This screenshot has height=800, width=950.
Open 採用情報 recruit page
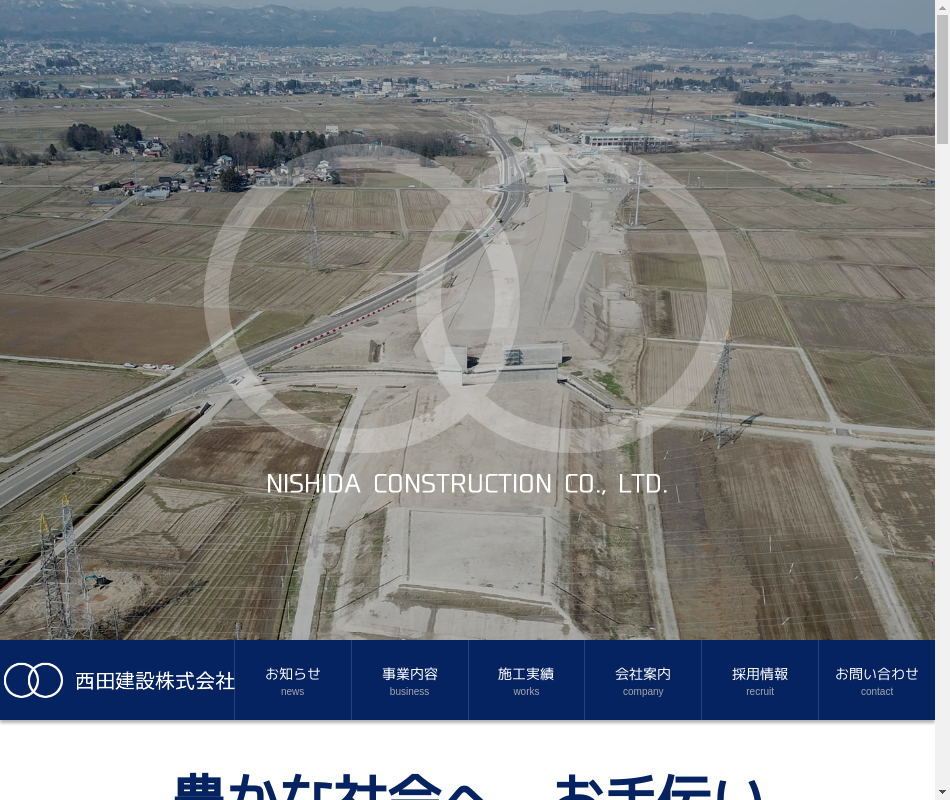(760, 680)
